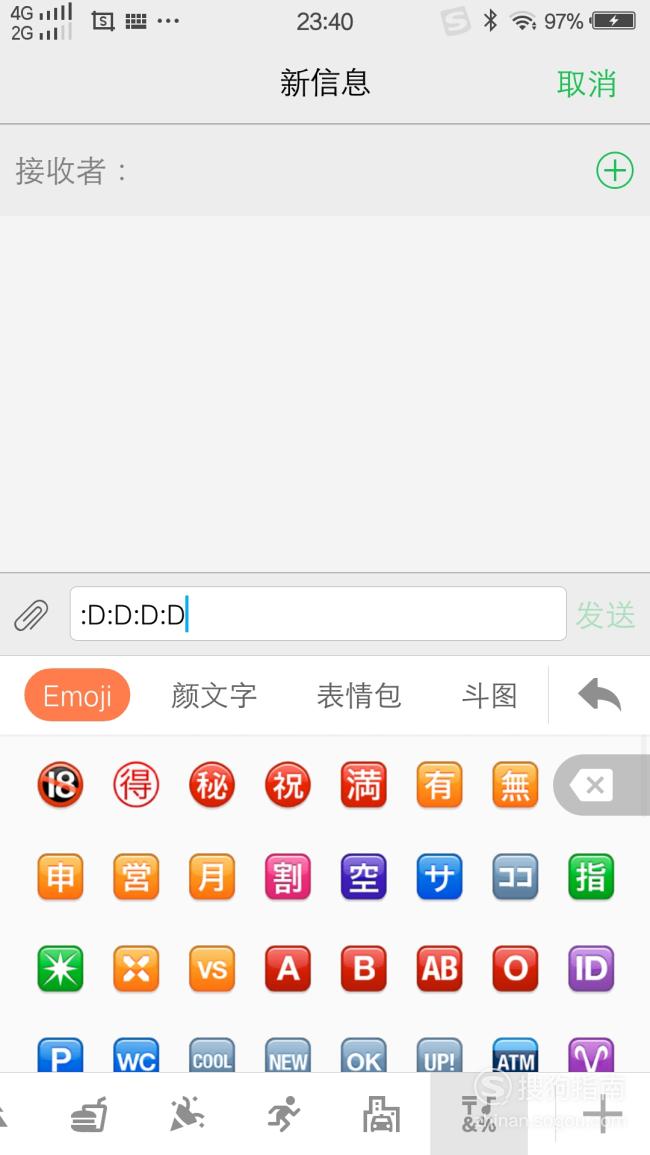Open the food emoji category

coord(89,1114)
